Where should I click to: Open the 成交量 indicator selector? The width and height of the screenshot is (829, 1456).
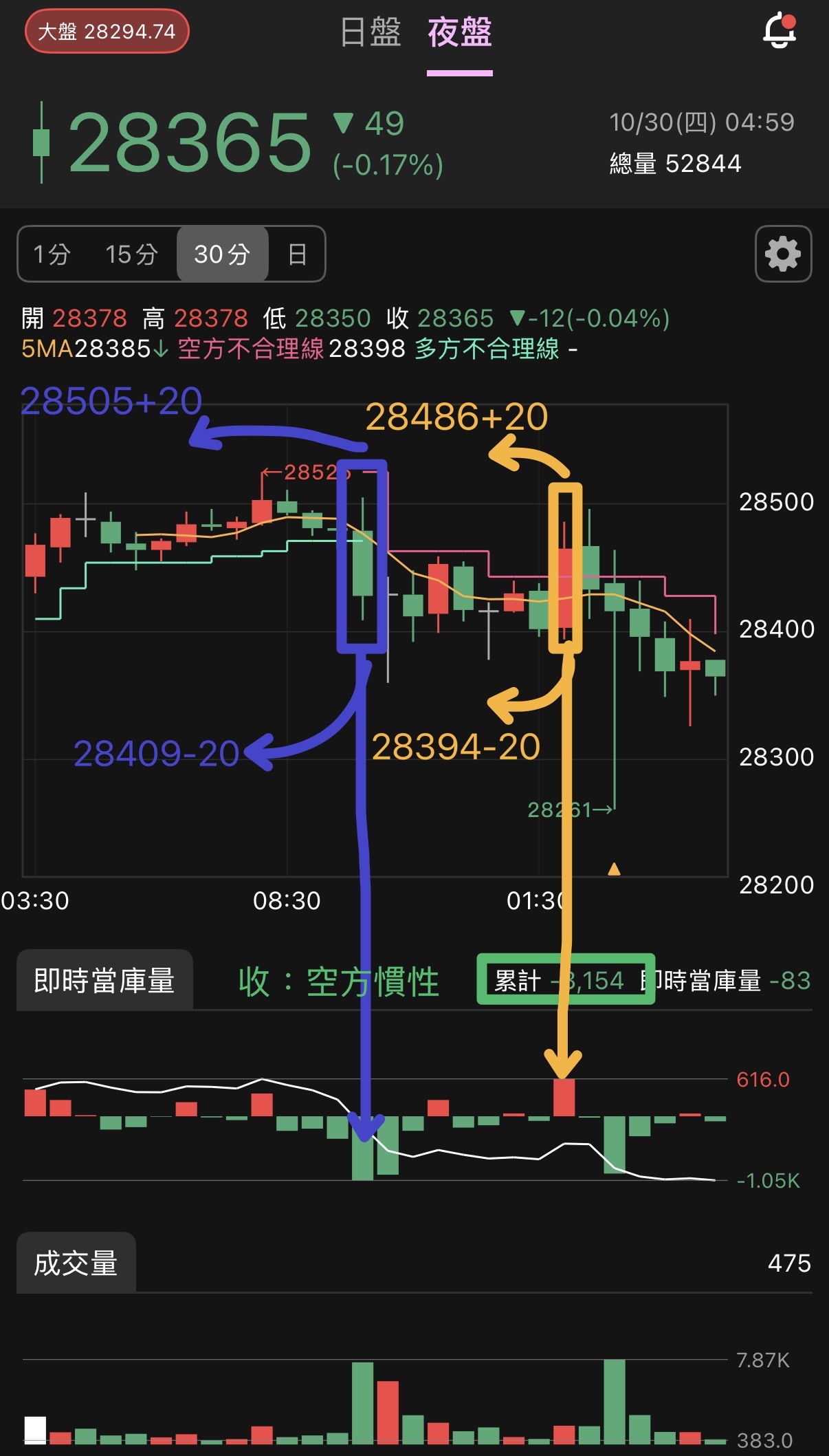(76, 1263)
